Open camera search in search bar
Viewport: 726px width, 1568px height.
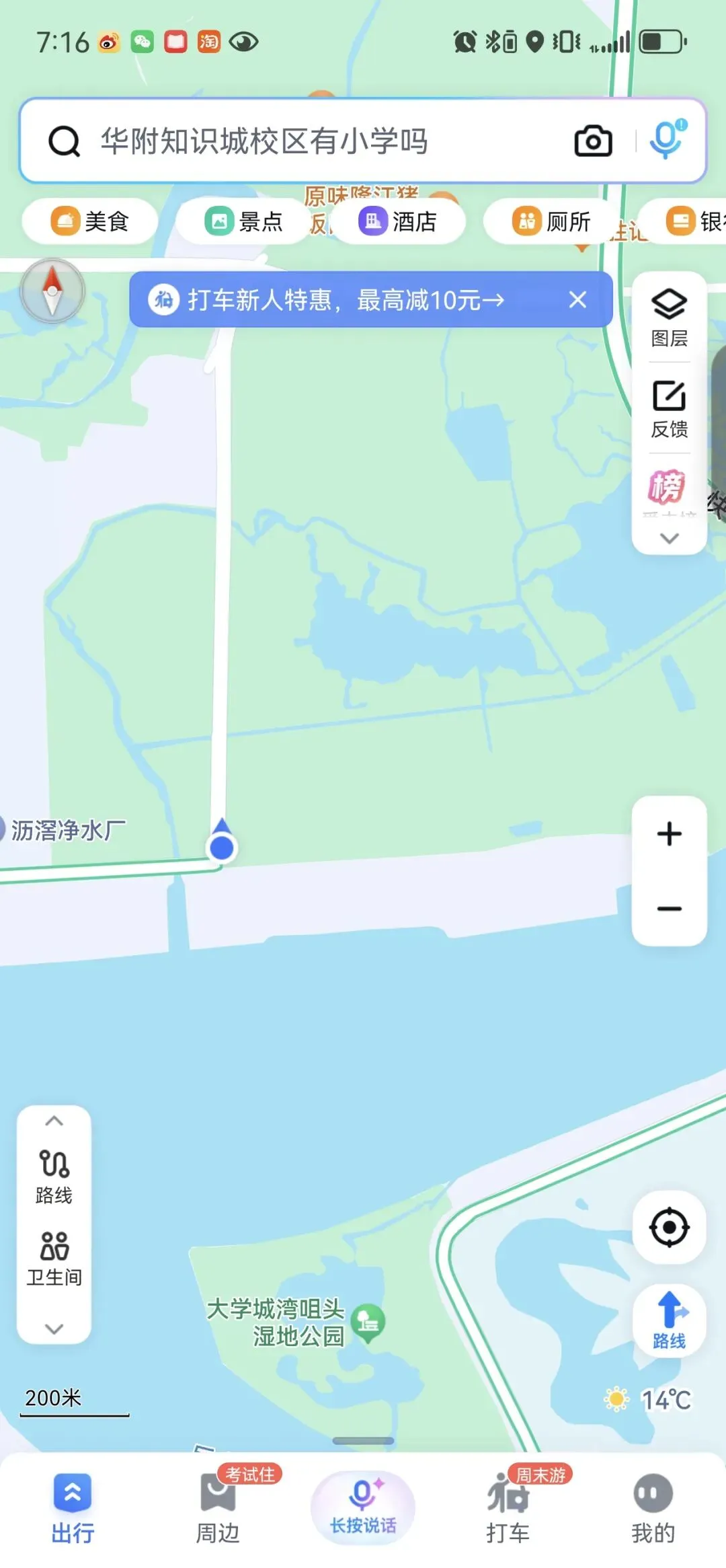593,141
